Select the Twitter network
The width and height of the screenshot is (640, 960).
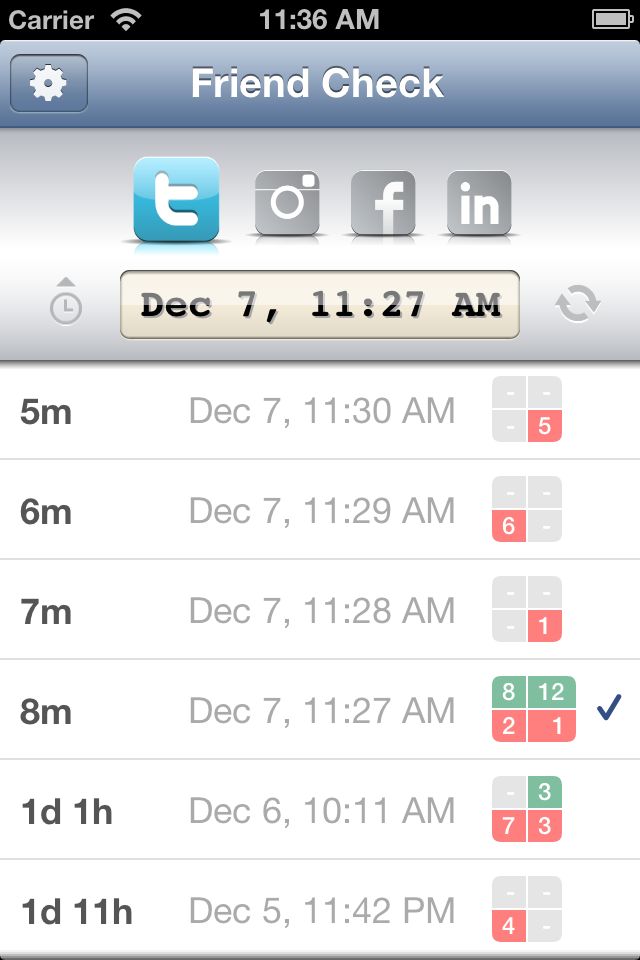click(x=176, y=200)
